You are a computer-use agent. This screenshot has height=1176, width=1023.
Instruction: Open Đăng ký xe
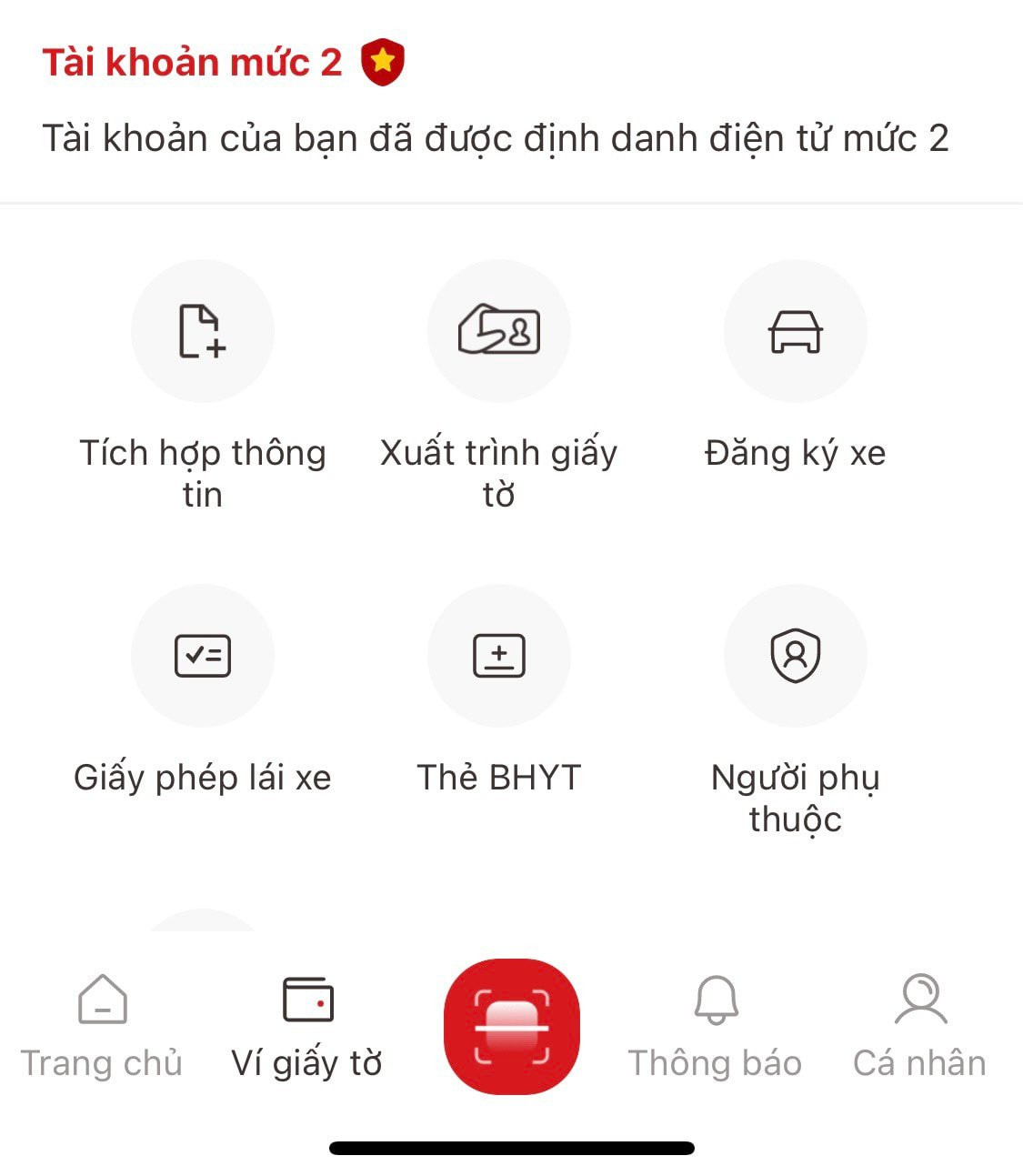coord(795,331)
